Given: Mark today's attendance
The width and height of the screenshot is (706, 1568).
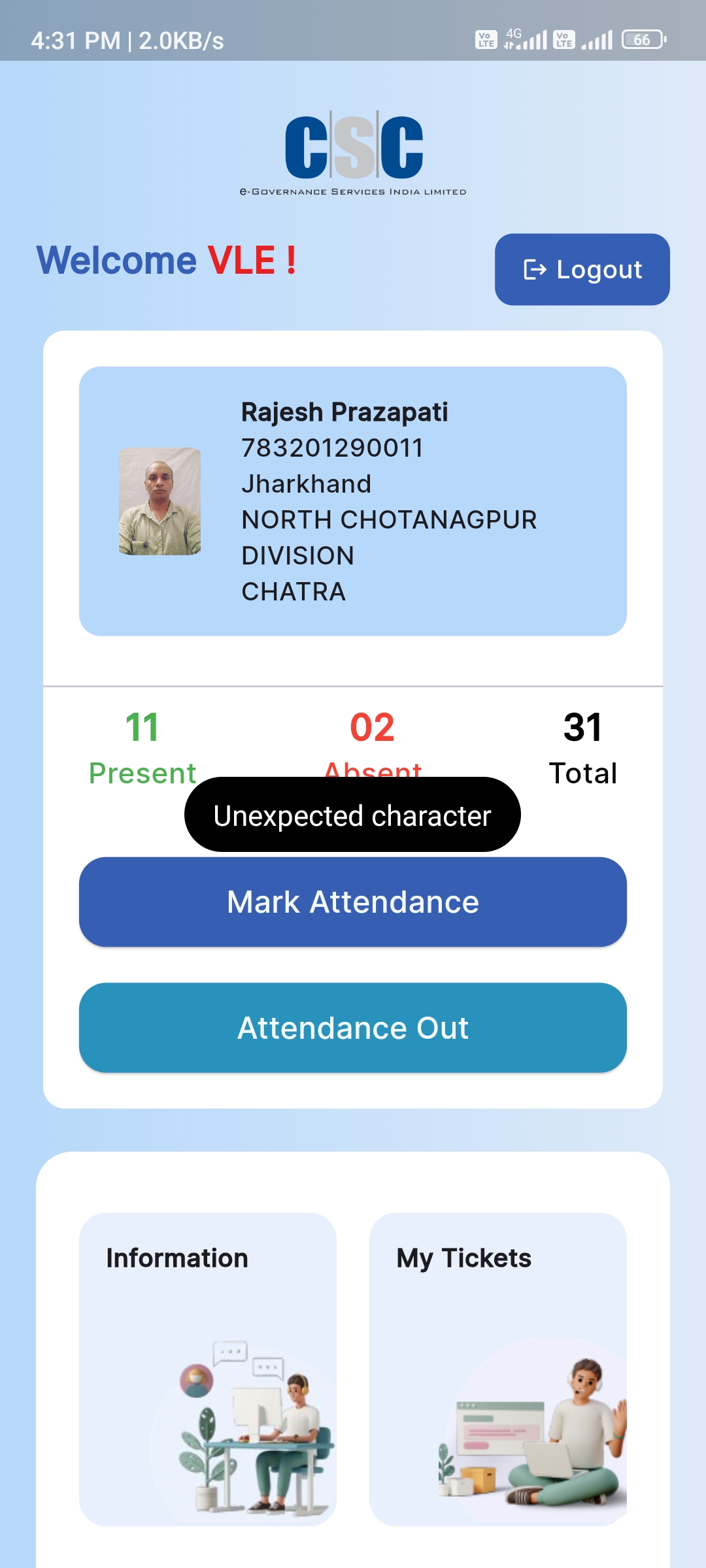Looking at the screenshot, I should click(x=353, y=902).
